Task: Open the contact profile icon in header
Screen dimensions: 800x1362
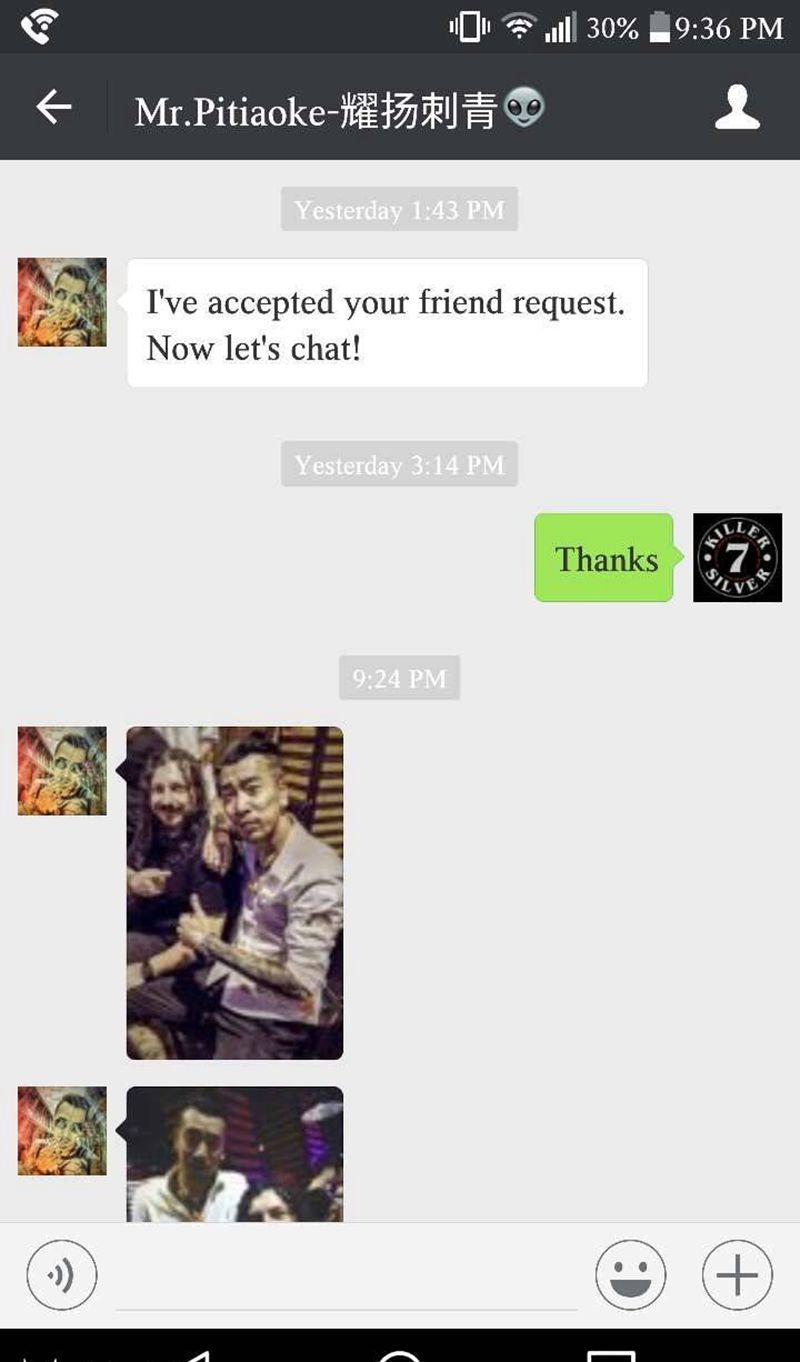Action: tap(737, 107)
